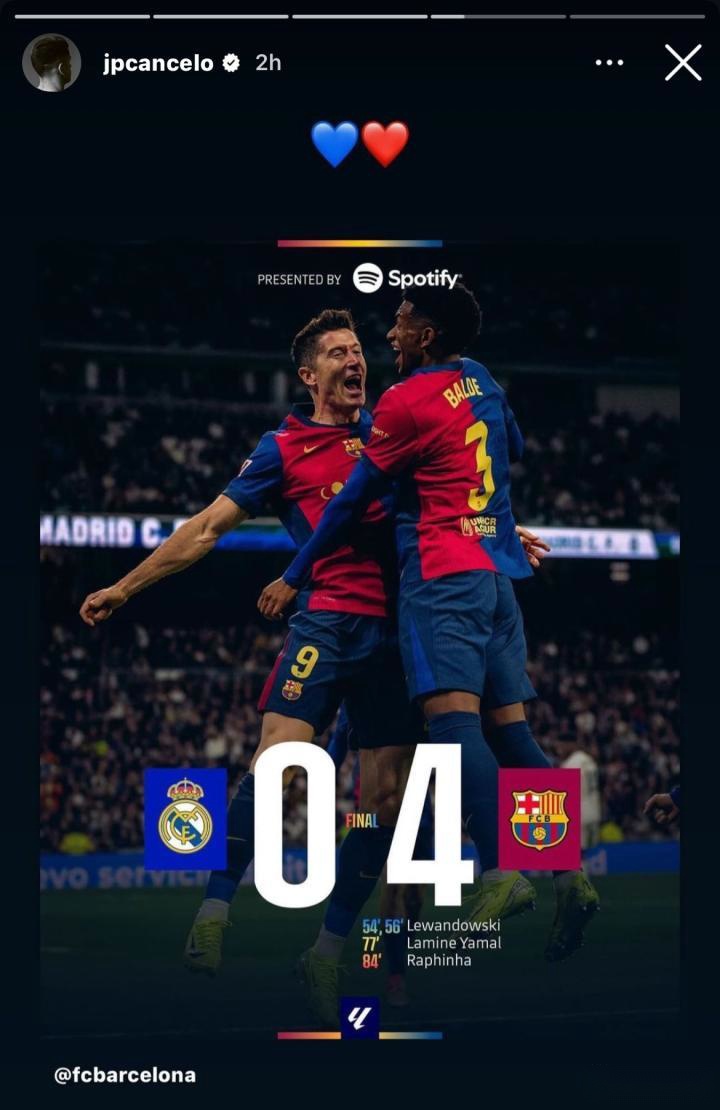Open the jpcancelo username link
This screenshot has height=1110, width=720.
158,63
